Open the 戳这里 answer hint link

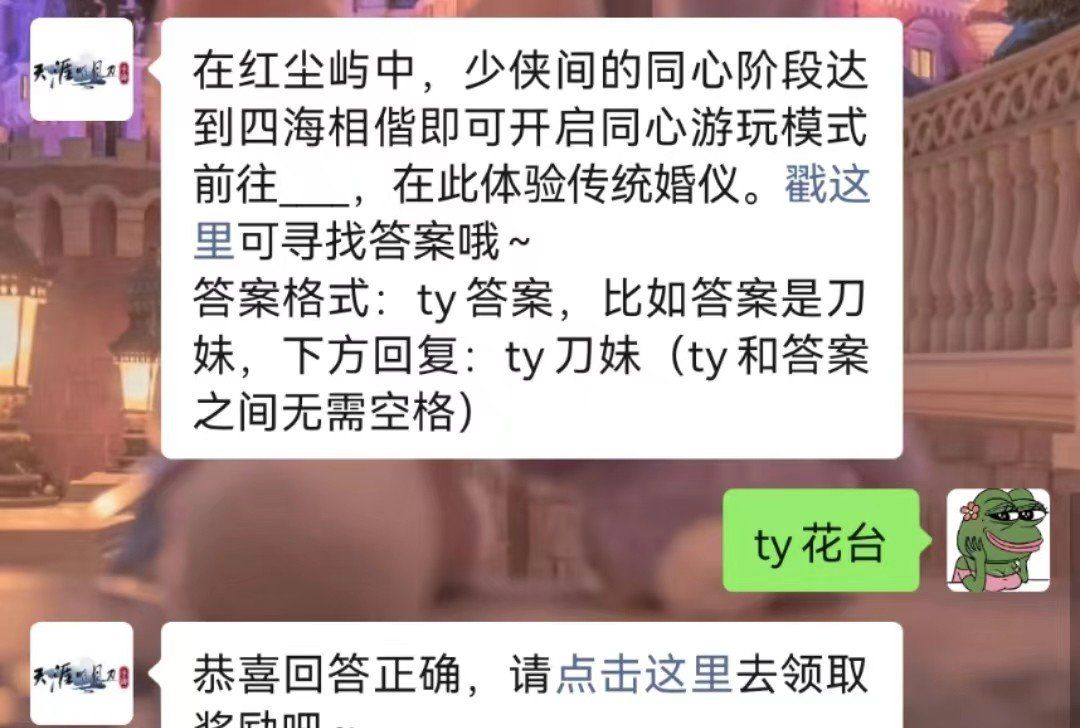828,188
